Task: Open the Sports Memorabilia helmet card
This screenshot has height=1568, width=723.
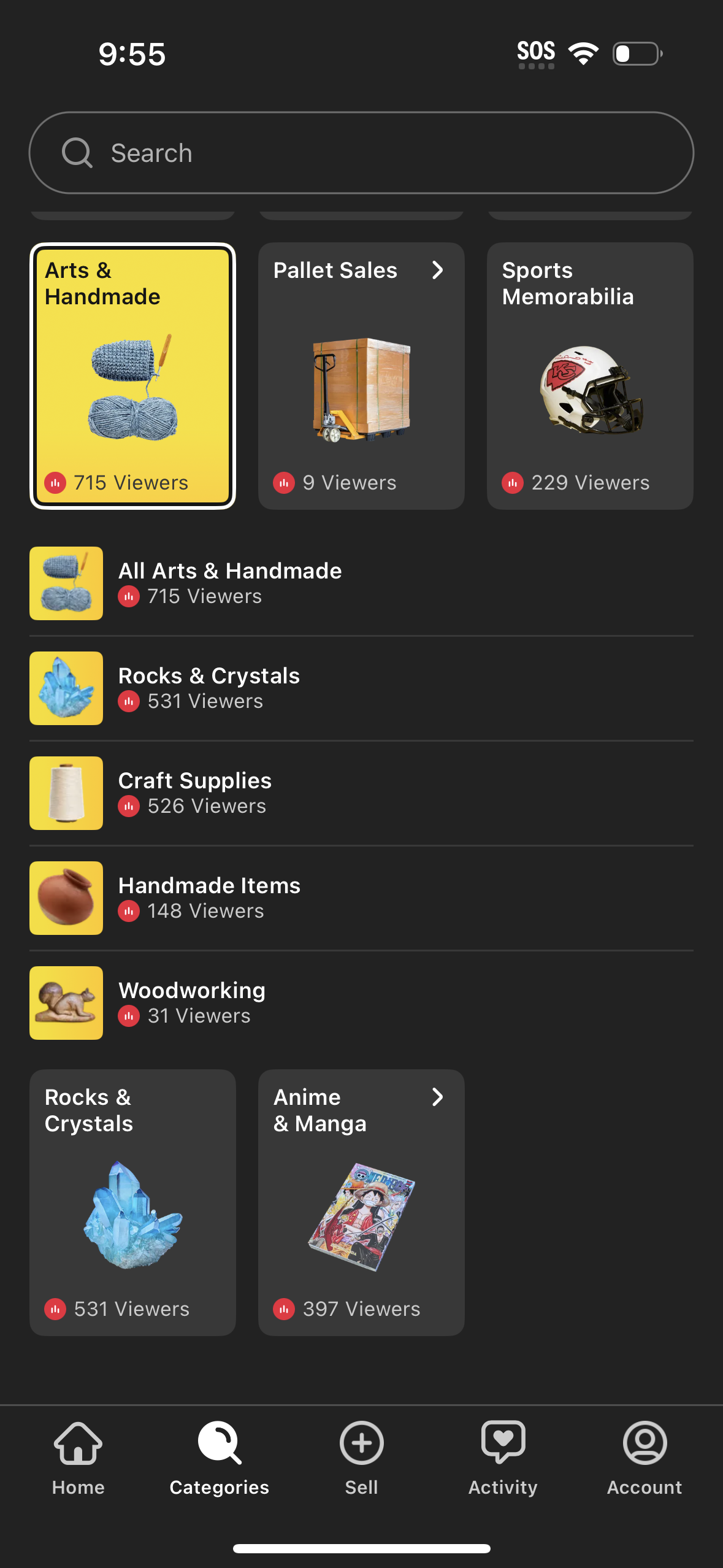Action: pyautogui.click(x=589, y=374)
